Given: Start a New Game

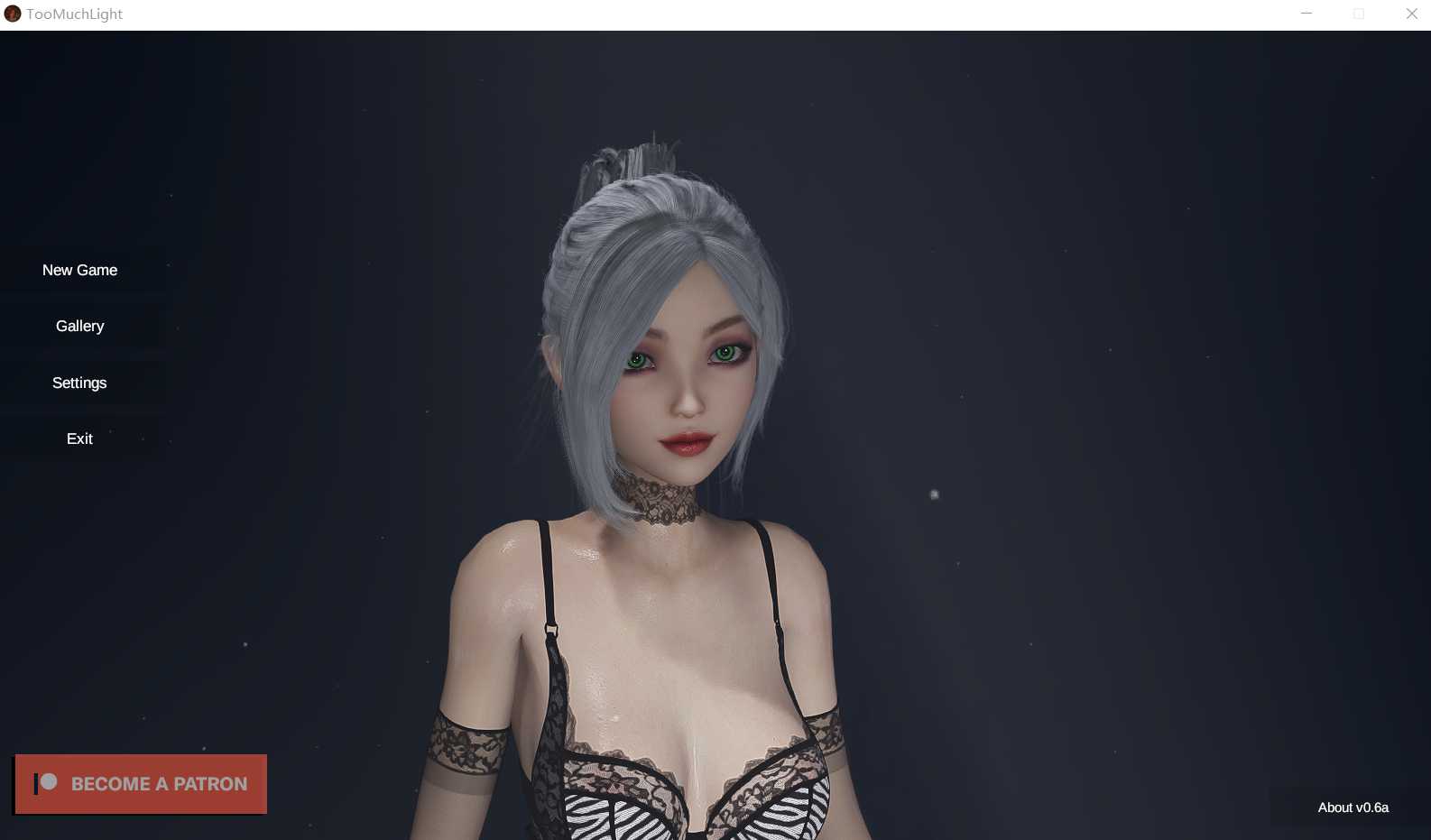Looking at the screenshot, I should point(79,270).
